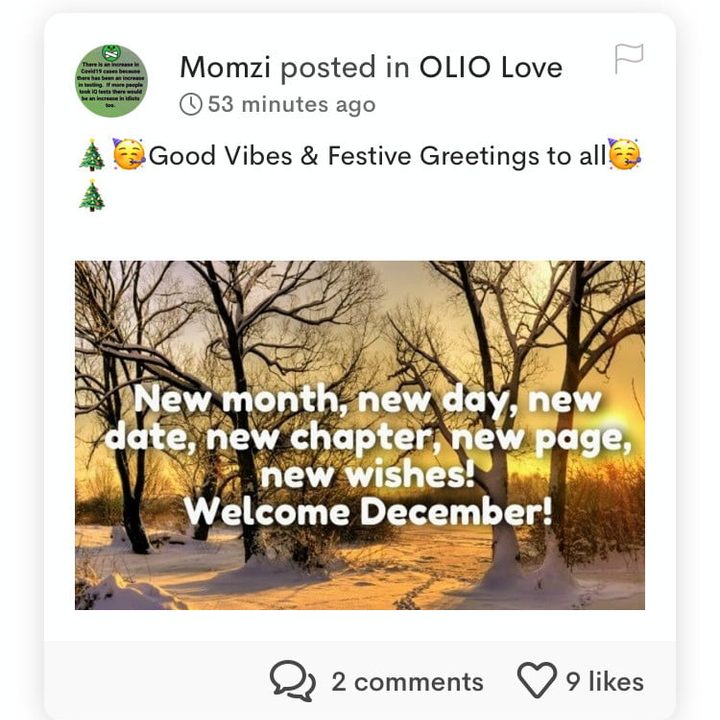The height and width of the screenshot is (720, 720).
Task: Like Momzi's post with the heart
Action: coord(537,681)
